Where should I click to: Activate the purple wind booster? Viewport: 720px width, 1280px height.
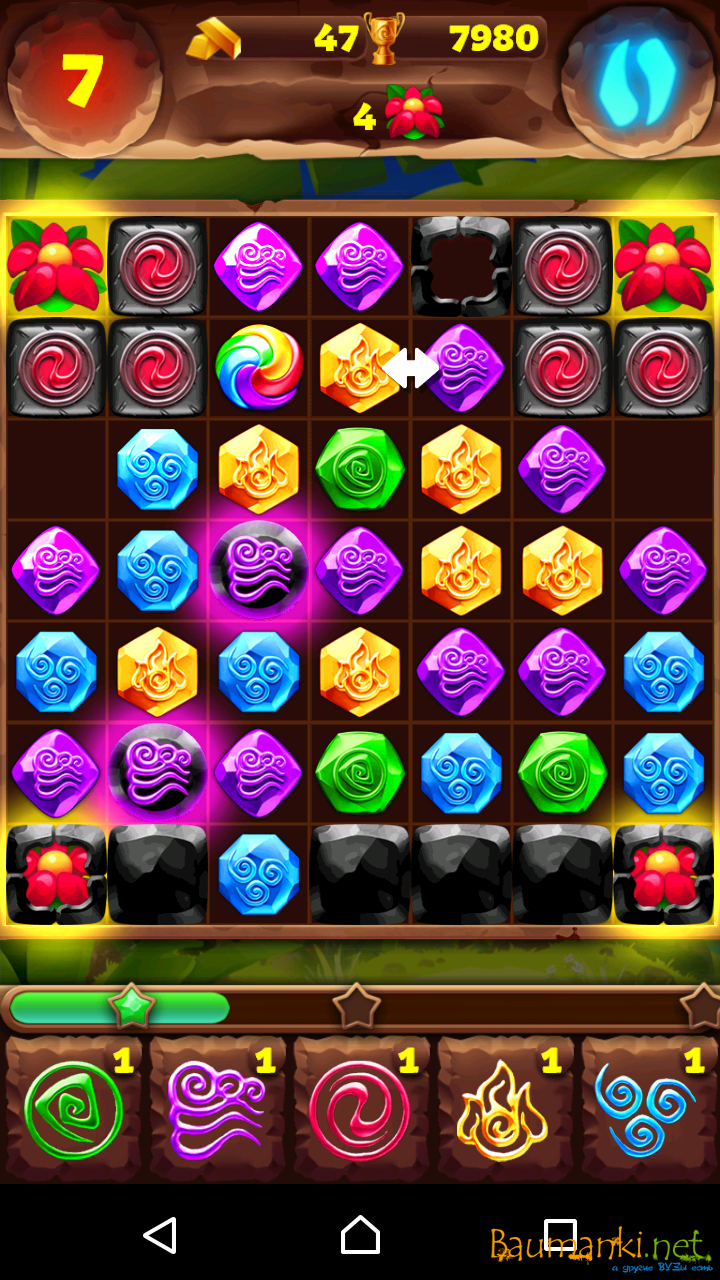click(217, 1110)
